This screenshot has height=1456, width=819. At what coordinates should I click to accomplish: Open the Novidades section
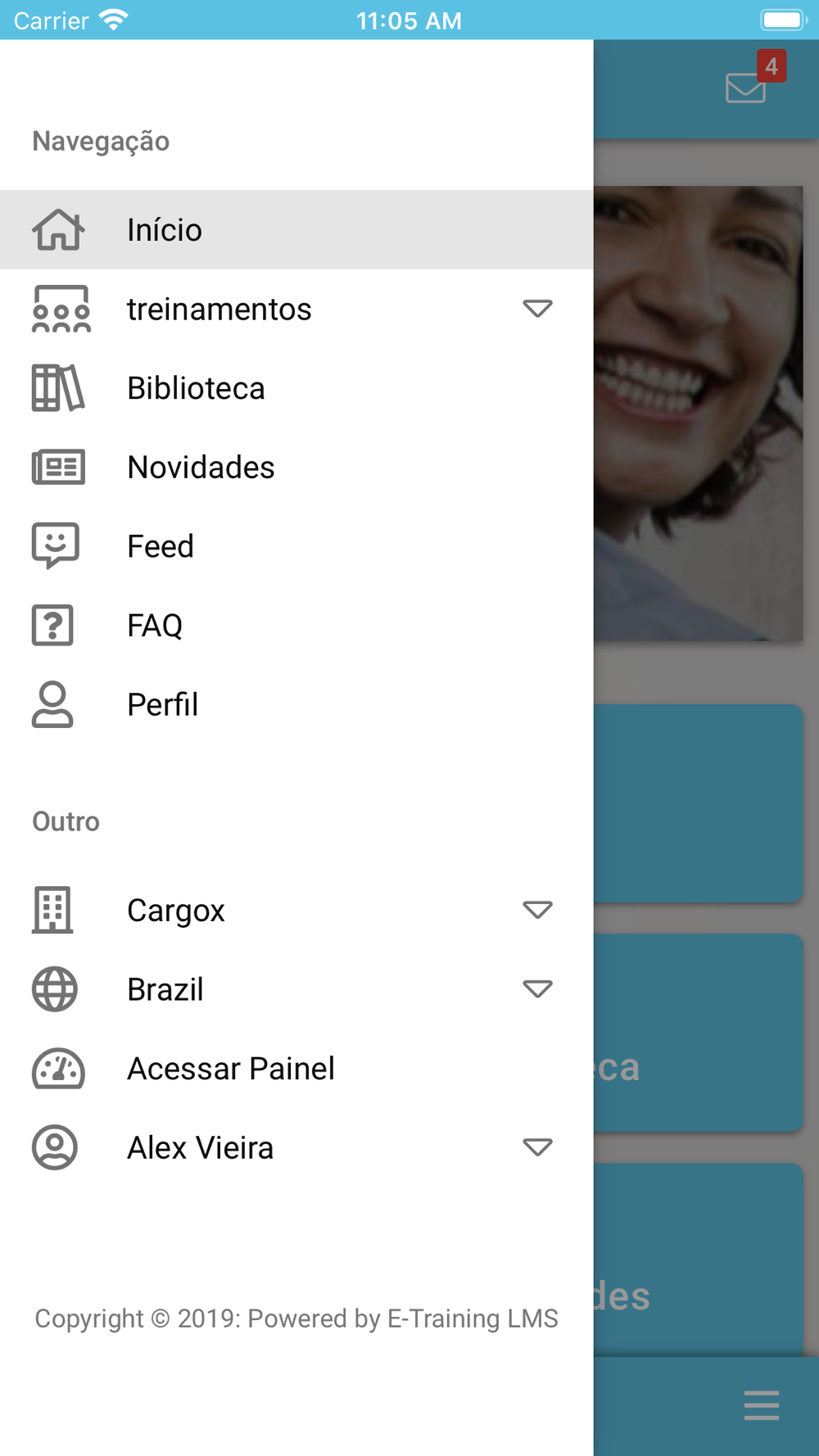(x=296, y=467)
